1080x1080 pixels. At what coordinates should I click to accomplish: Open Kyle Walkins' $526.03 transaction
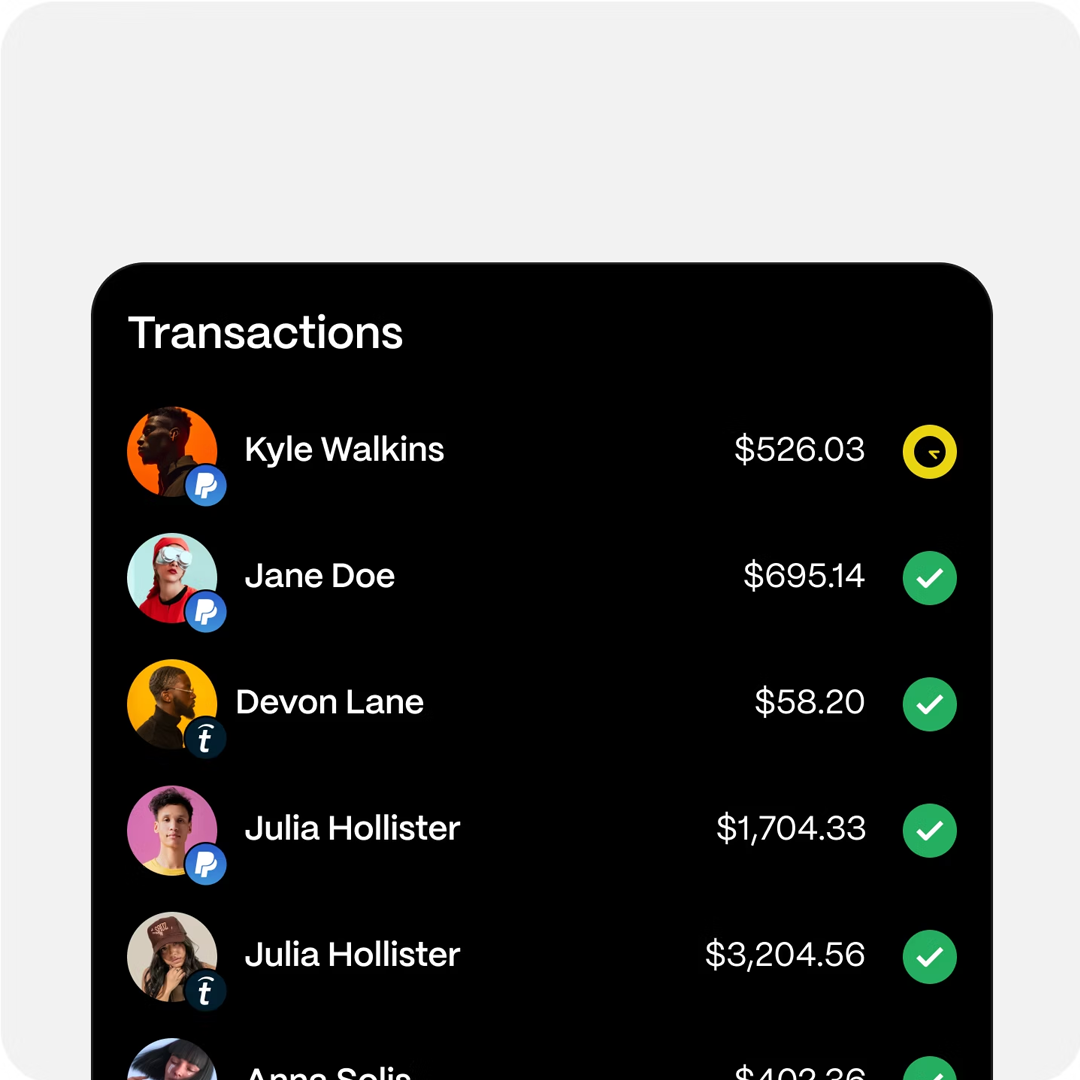(x=540, y=451)
